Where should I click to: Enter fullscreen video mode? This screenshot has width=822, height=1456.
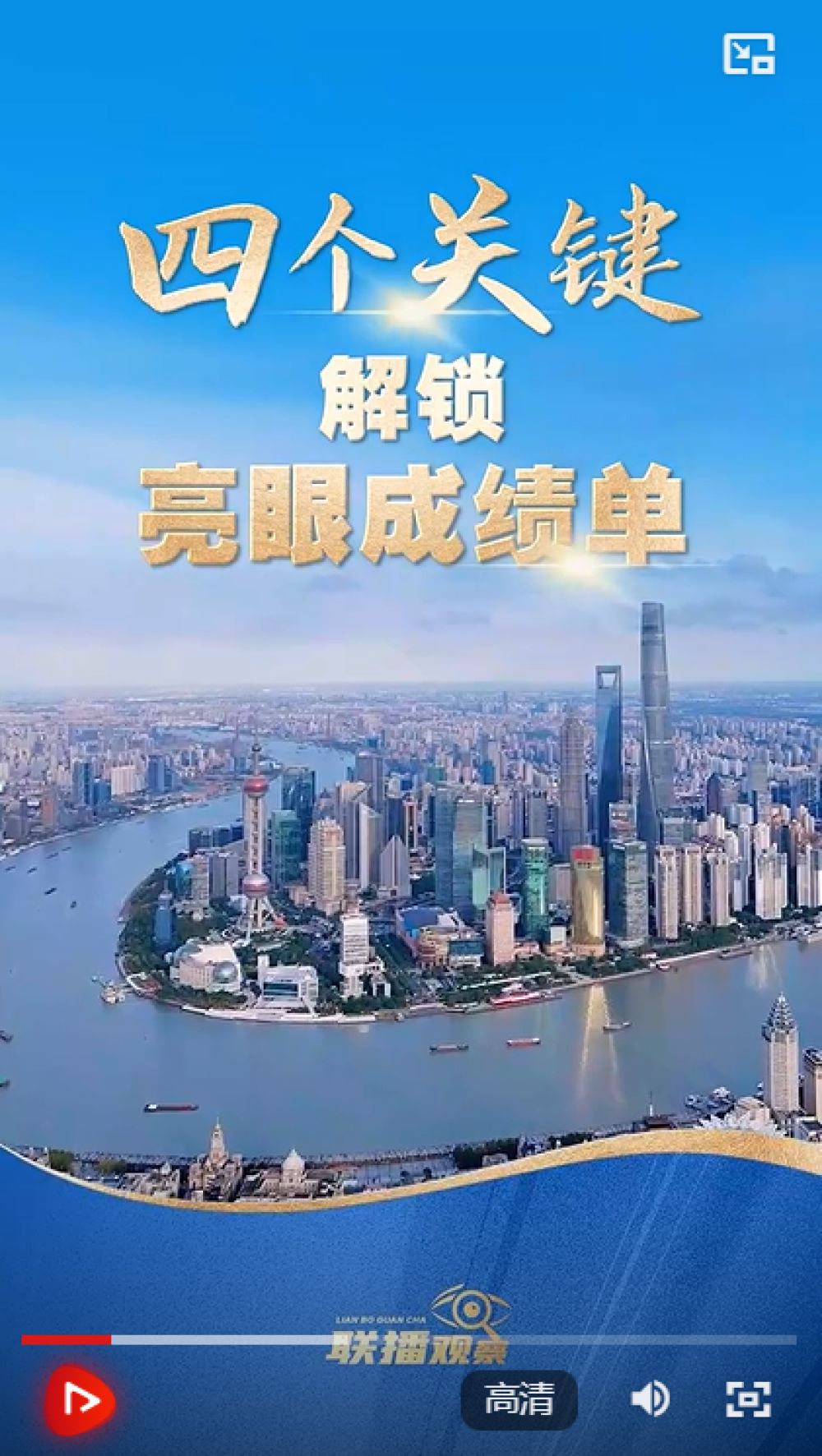[x=748, y=1398]
